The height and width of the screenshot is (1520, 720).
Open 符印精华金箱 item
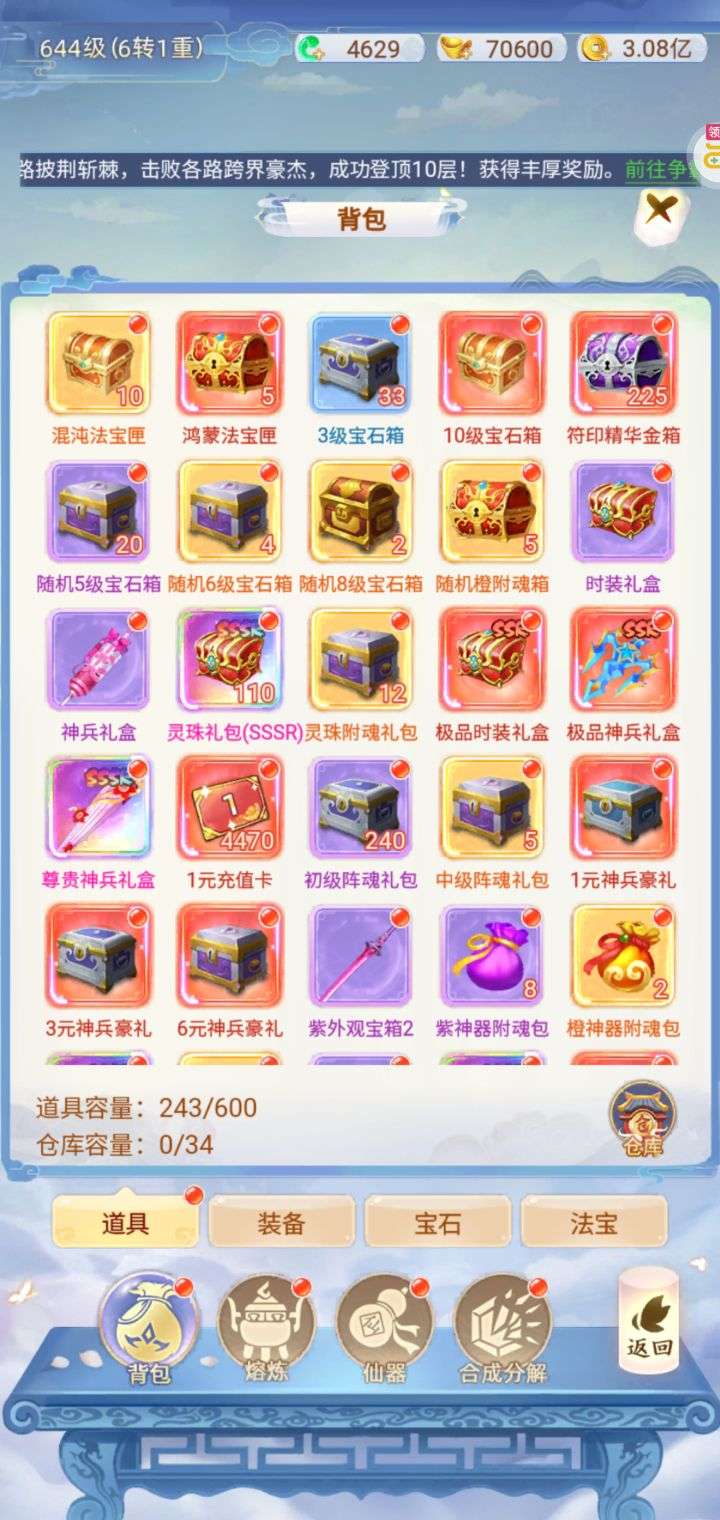pos(623,364)
